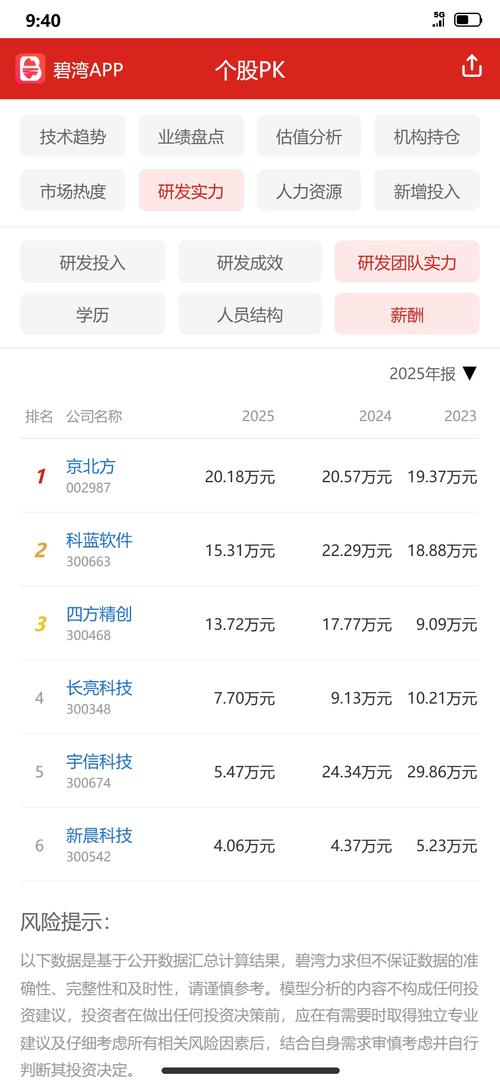
Task: Switch to 研发成效
Action: (250, 262)
